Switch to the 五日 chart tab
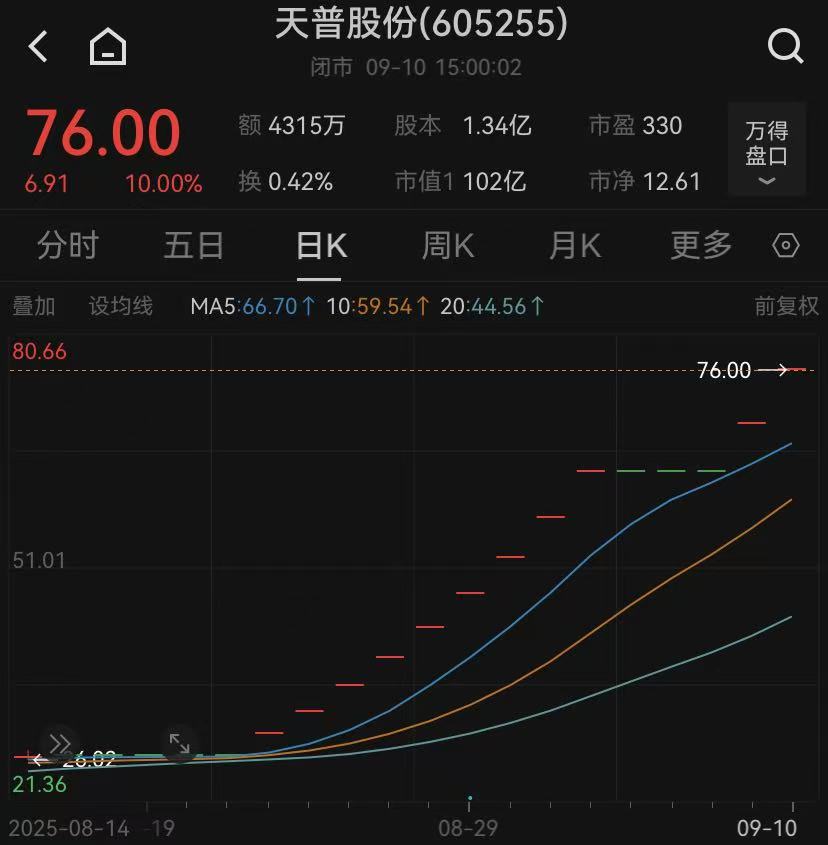 pyautogui.click(x=194, y=245)
